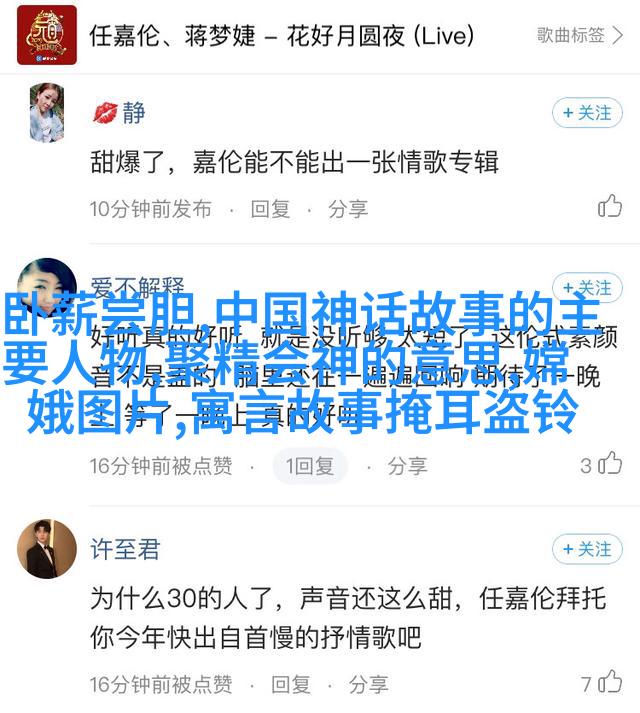The height and width of the screenshot is (713, 640).
Task: Like 静's comment about 情歌专辑
Action: click(x=610, y=207)
